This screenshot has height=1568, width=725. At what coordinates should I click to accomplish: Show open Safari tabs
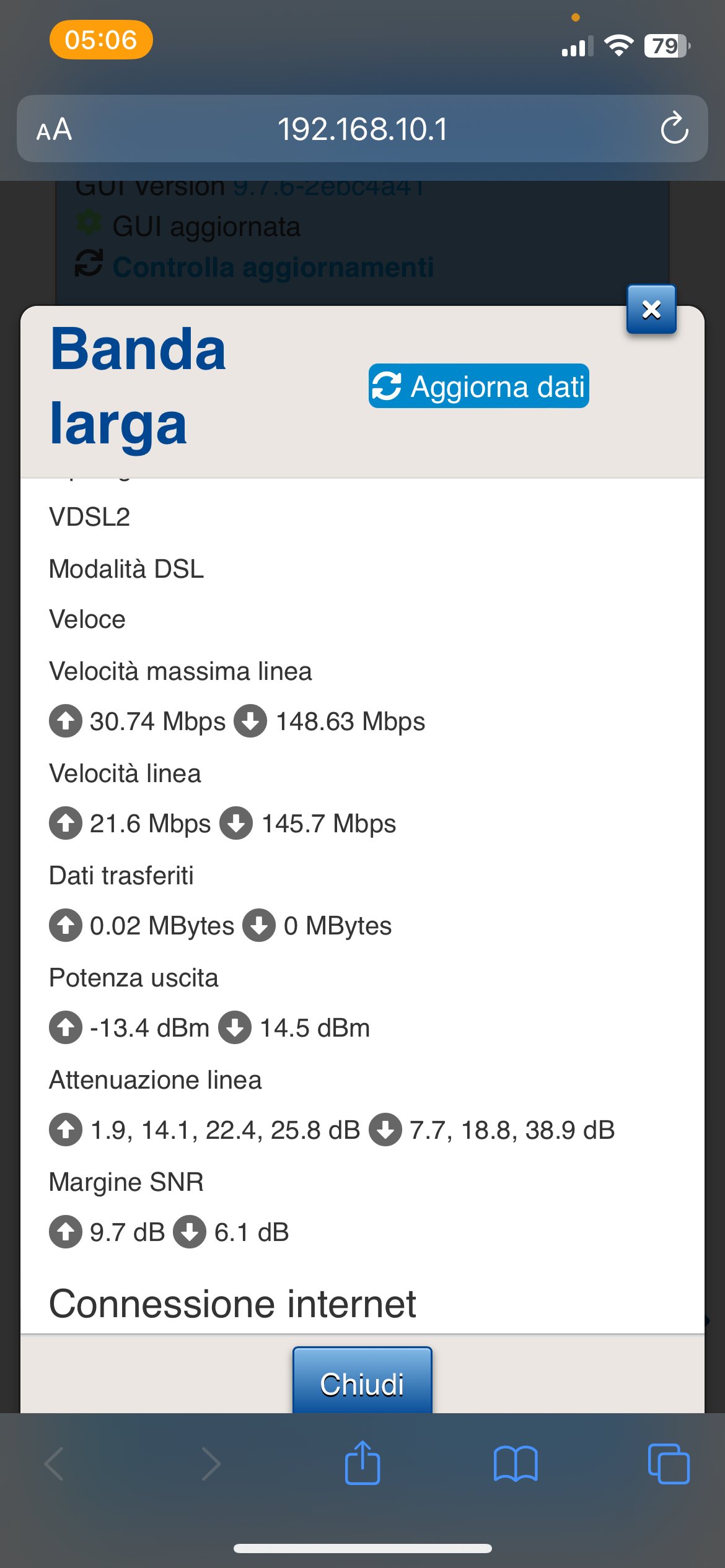668,1464
